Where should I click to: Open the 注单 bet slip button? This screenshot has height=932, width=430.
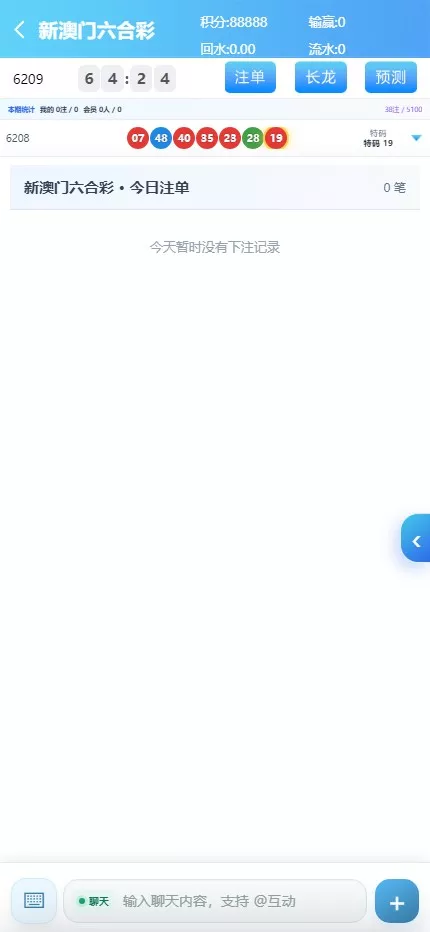click(x=250, y=77)
